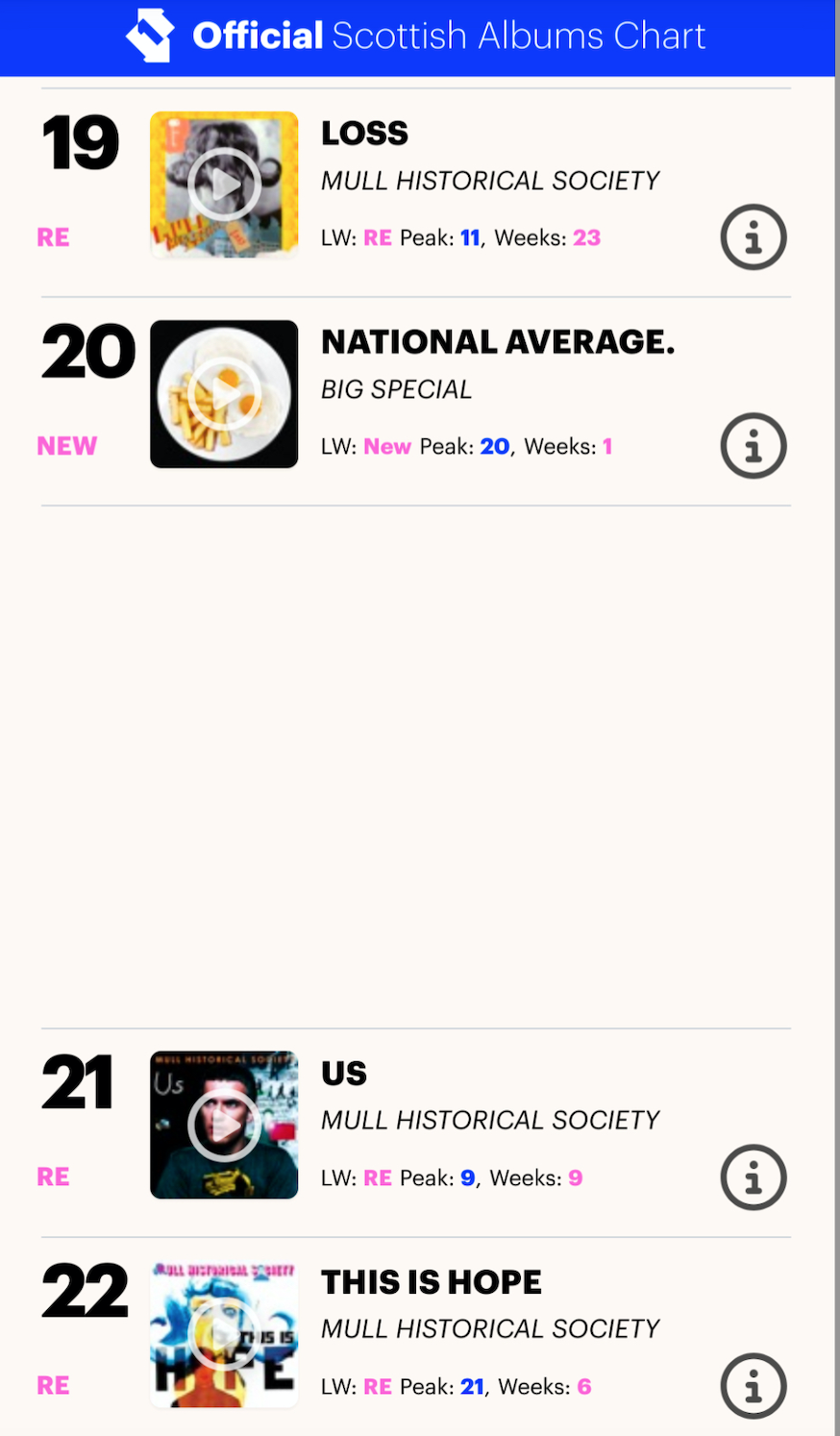Image resolution: width=840 pixels, height=1436 pixels.
Task: Show info for National Average. by Big Special
Action: pyautogui.click(x=754, y=446)
